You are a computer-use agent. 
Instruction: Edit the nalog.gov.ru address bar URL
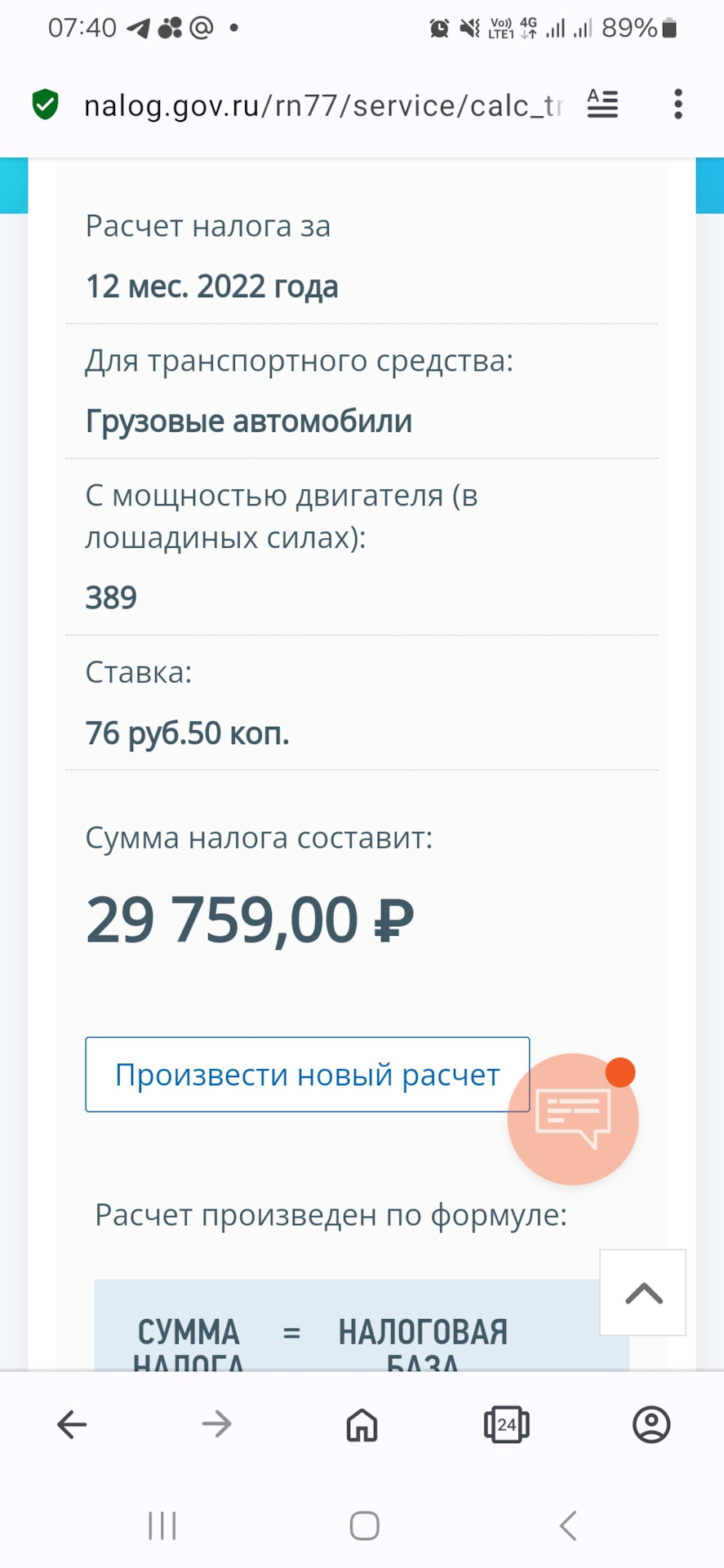(323, 105)
